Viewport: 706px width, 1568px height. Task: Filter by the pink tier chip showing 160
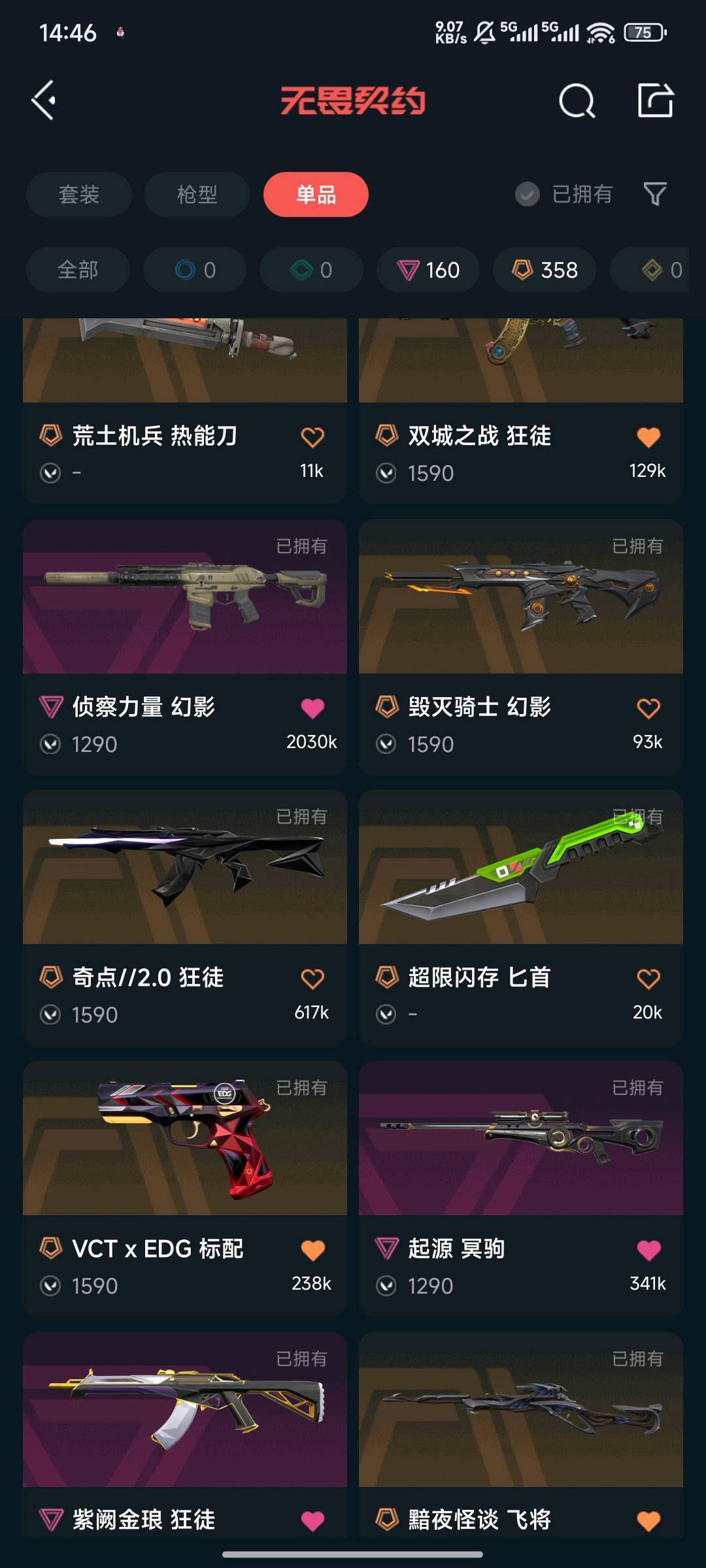coord(428,270)
